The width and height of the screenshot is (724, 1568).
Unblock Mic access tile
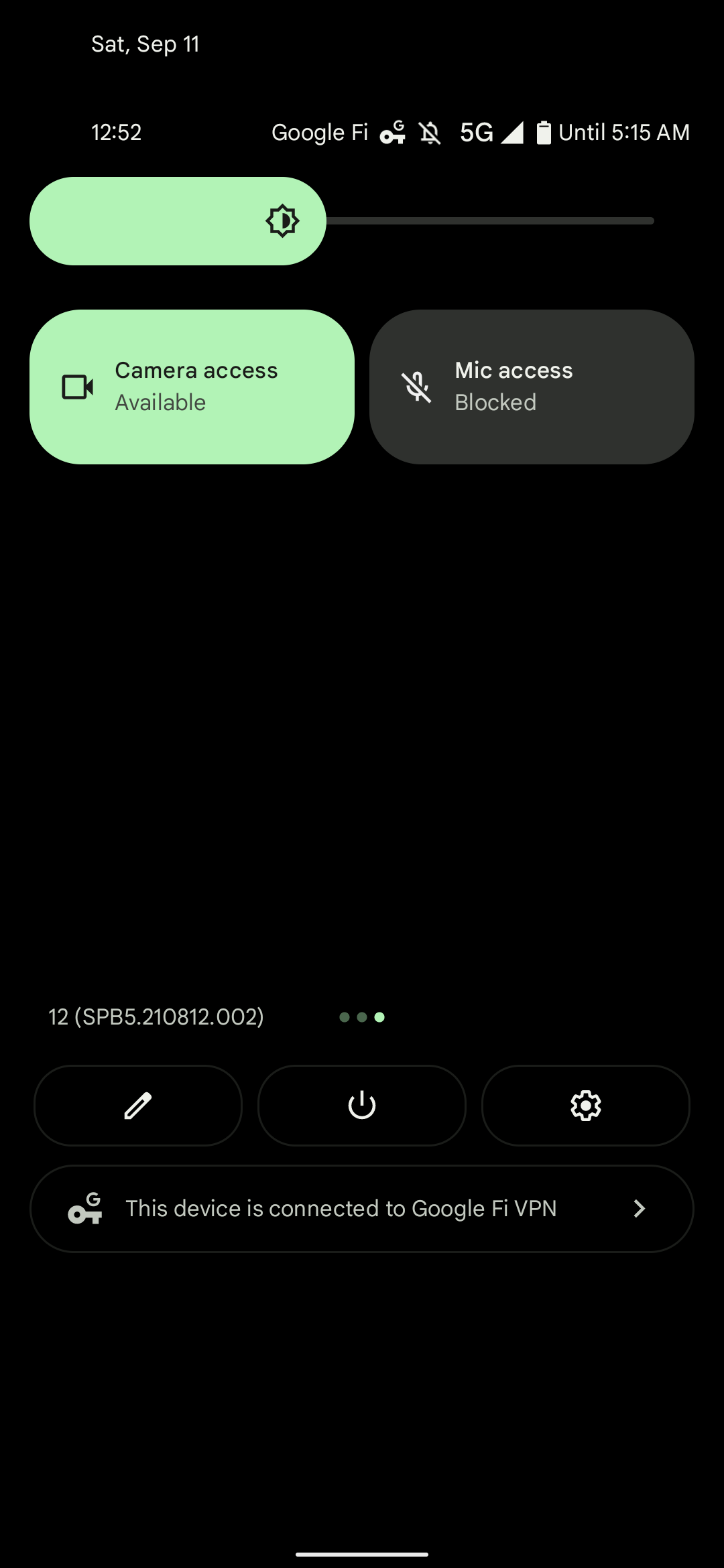pos(531,387)
